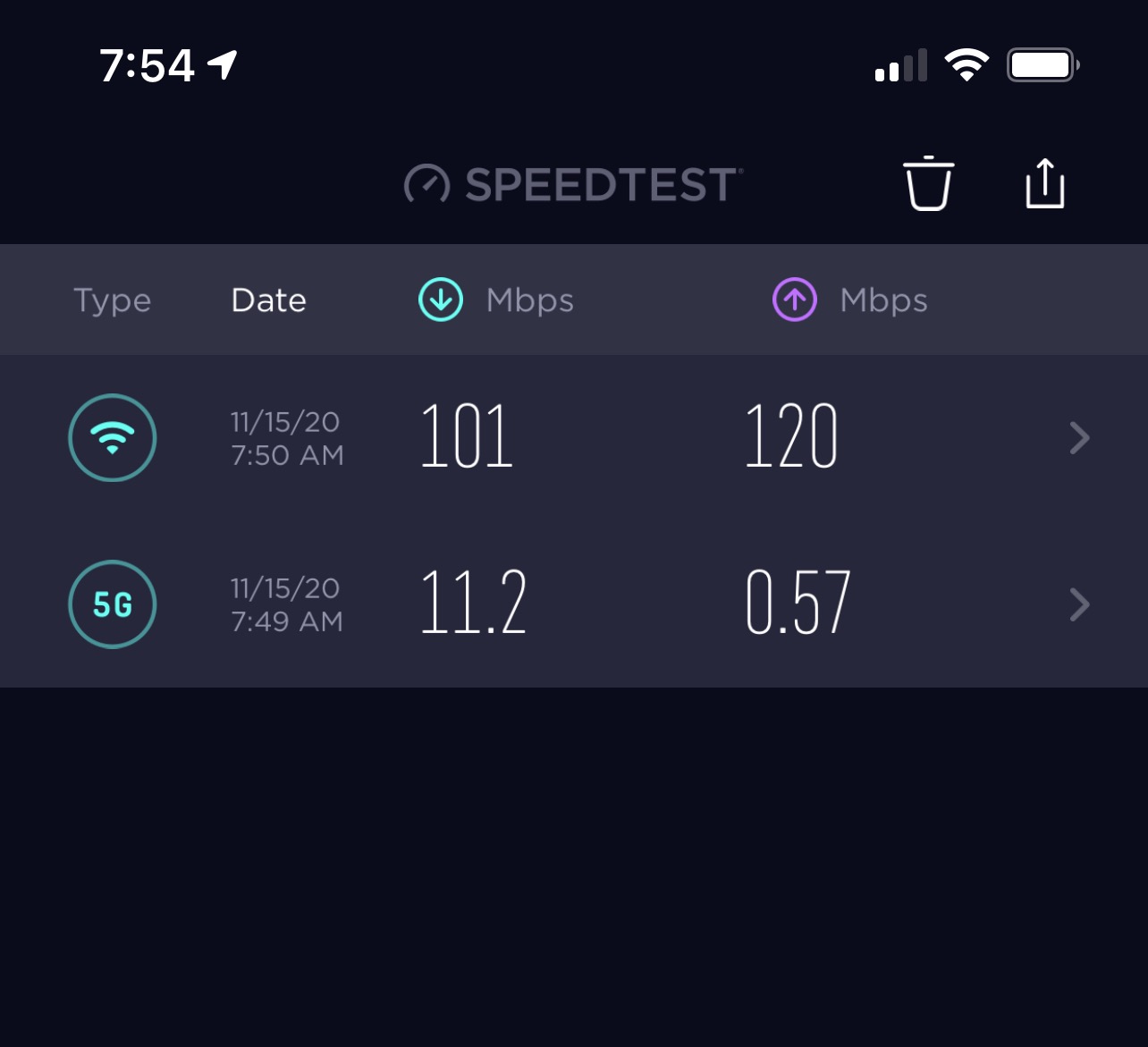The height and width of the screenshot is (1047, 1148).
Task: Sort by upload Mbps column
Action: click(849, 300)
